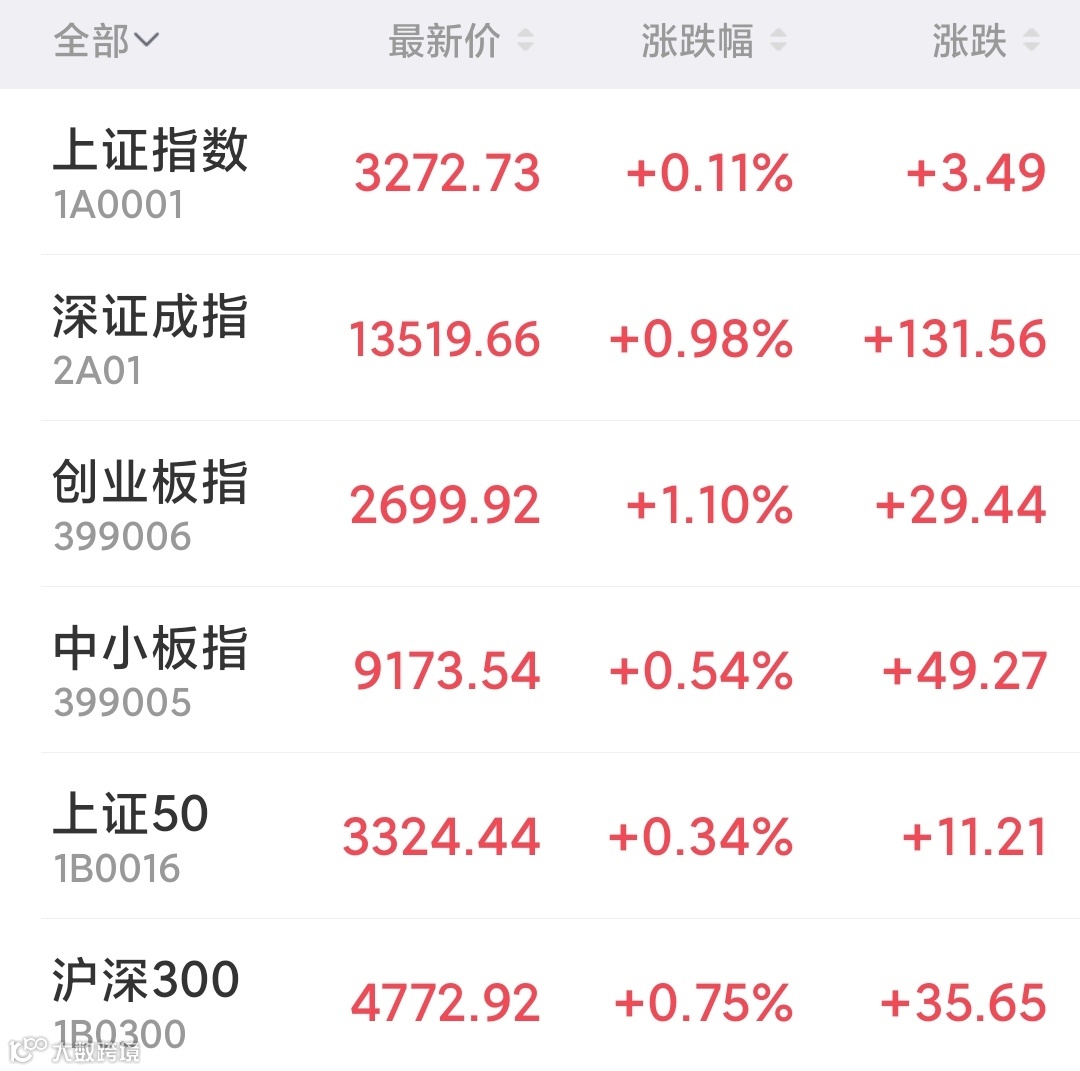Open the 上证50 index row
1080x1071 pixels.
click(131, 836)
